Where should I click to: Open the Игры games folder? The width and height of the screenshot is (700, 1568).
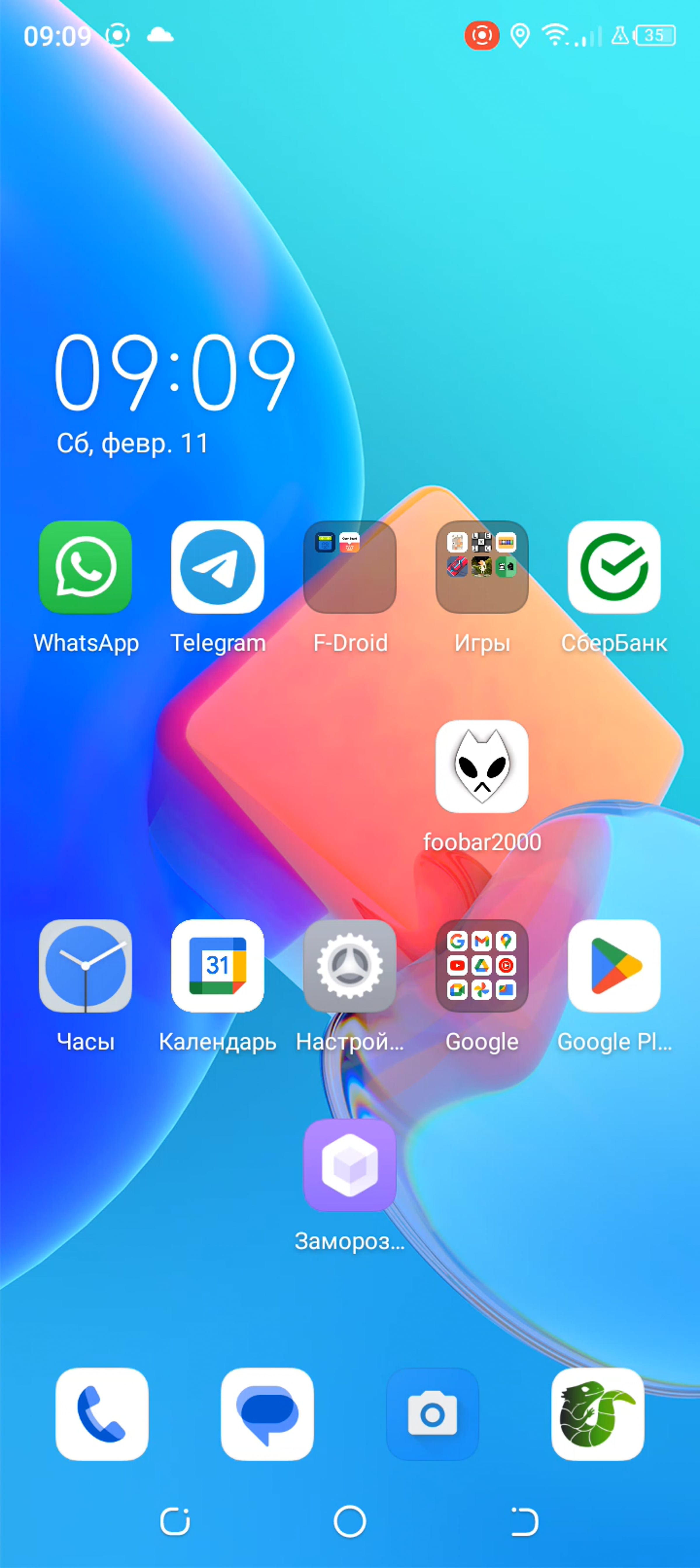(482, 567)
